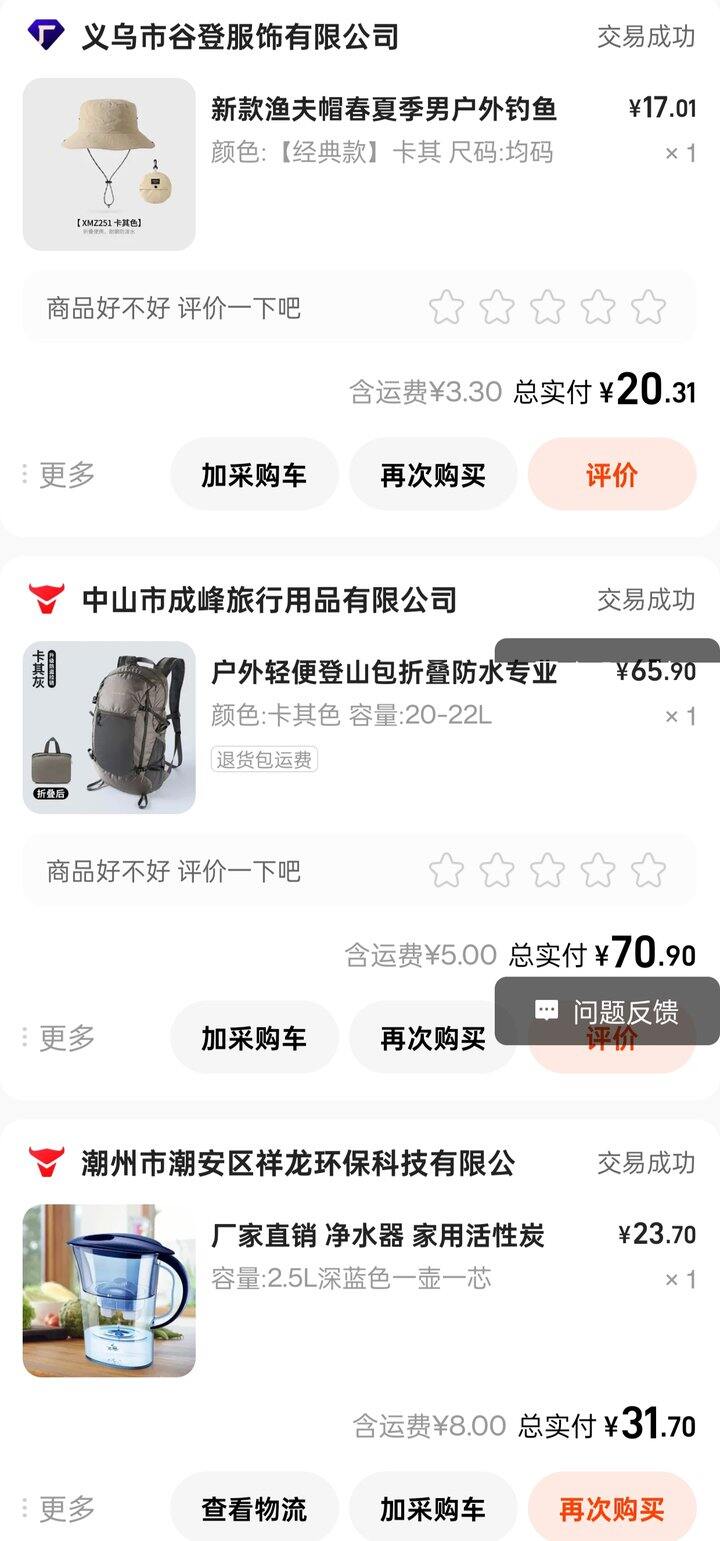Open the hiking backpack order details
Viewport: 720px width, 1541px height.
[x=383, y=673]
